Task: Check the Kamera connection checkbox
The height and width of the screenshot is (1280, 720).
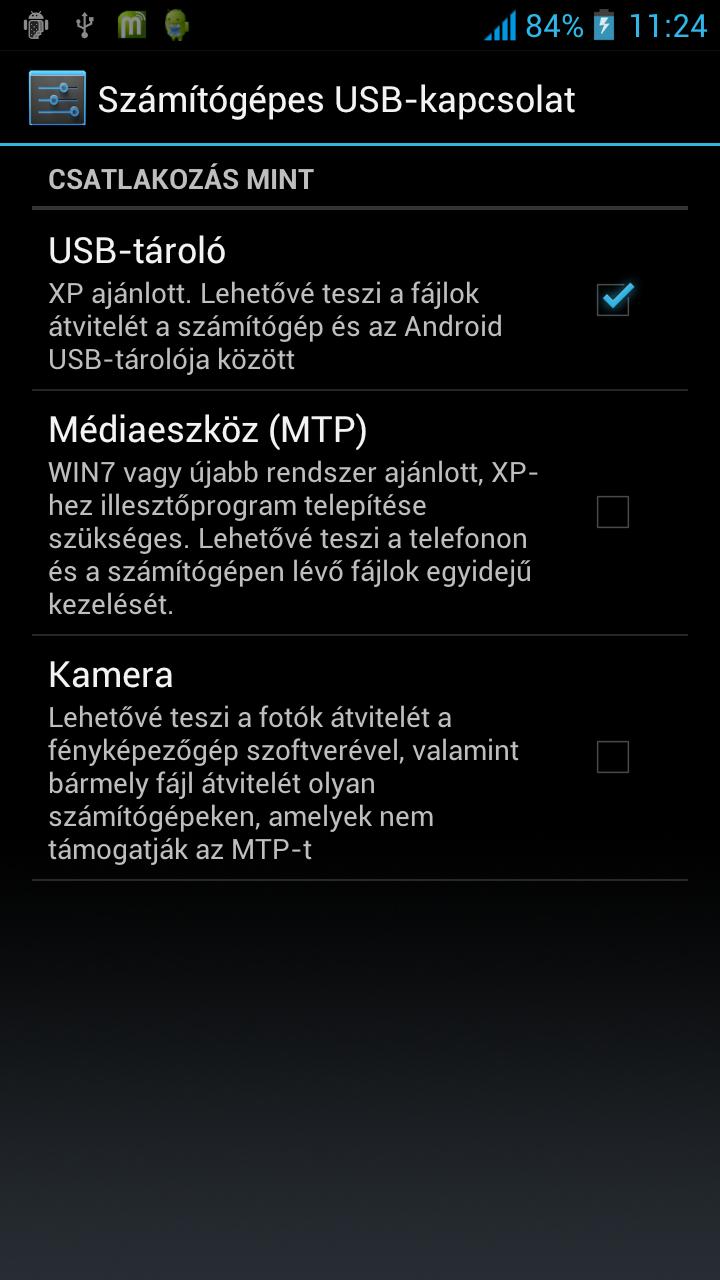Action: coord(612,757)
